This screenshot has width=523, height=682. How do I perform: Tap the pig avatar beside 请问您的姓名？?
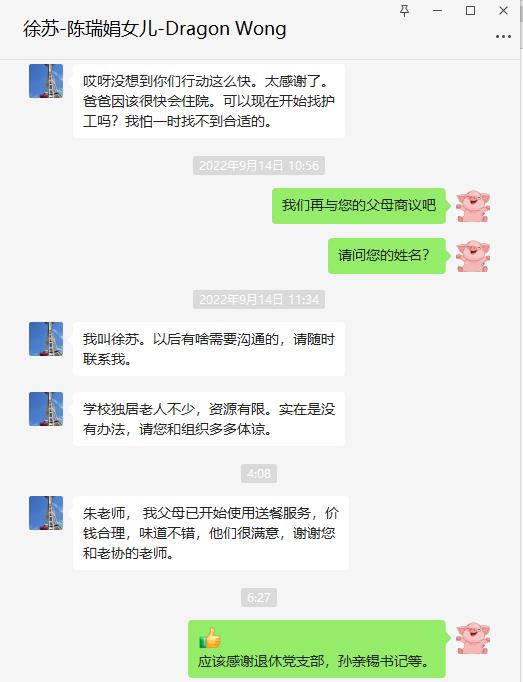point(473,256)
